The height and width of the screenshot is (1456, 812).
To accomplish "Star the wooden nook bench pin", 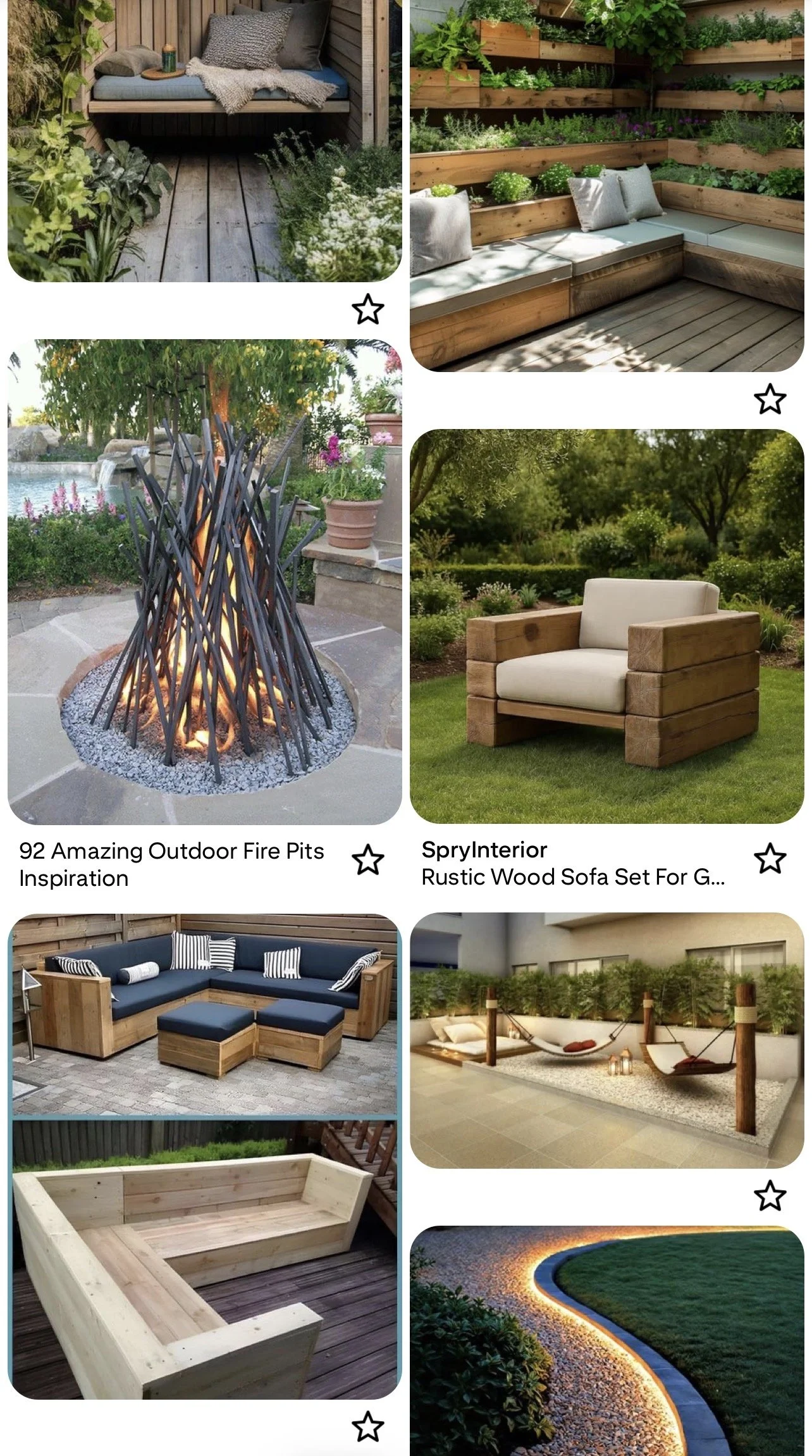I will pyautogui.click(x=367, y=309).
